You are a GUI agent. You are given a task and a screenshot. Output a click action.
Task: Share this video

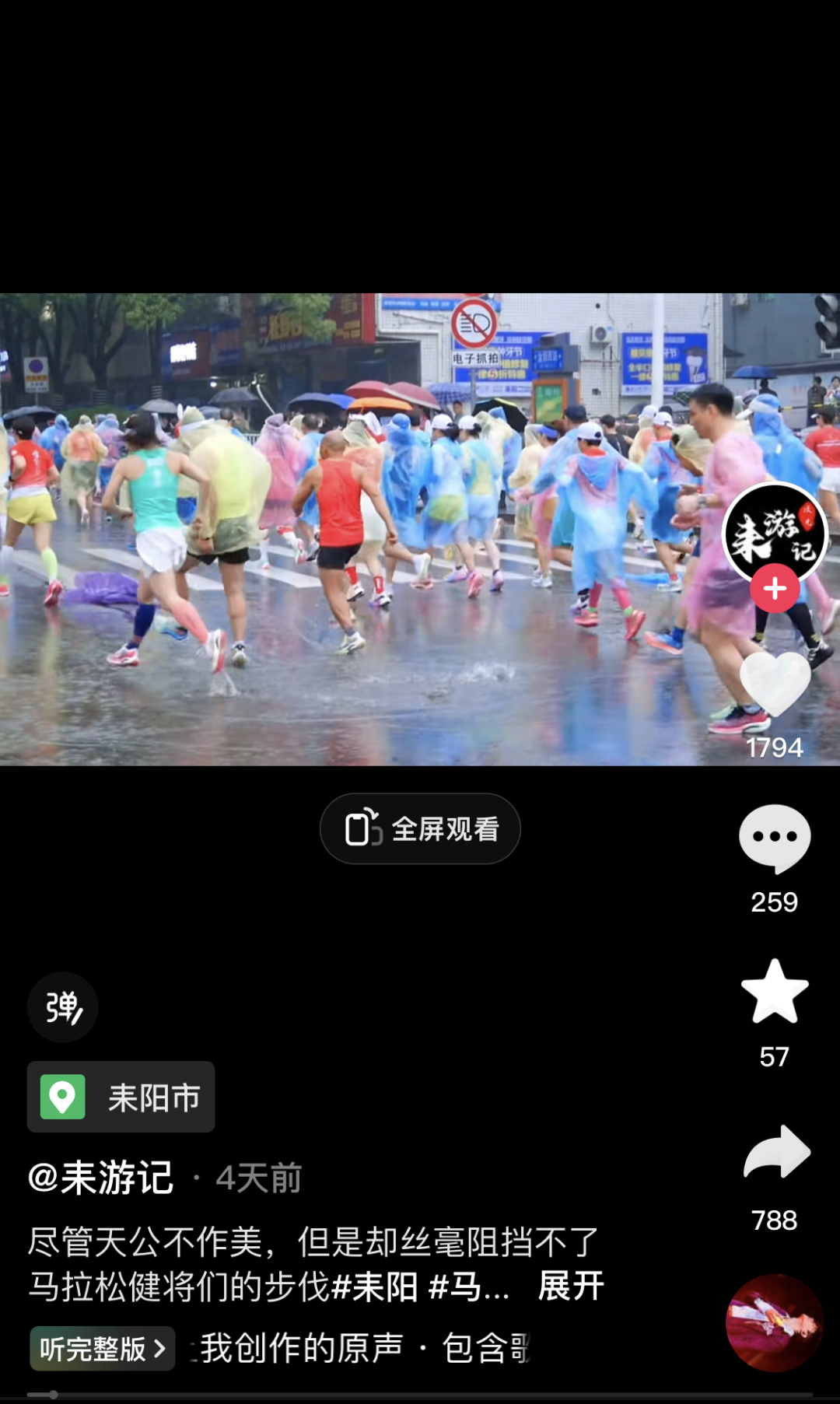(x=776, y=1152)
